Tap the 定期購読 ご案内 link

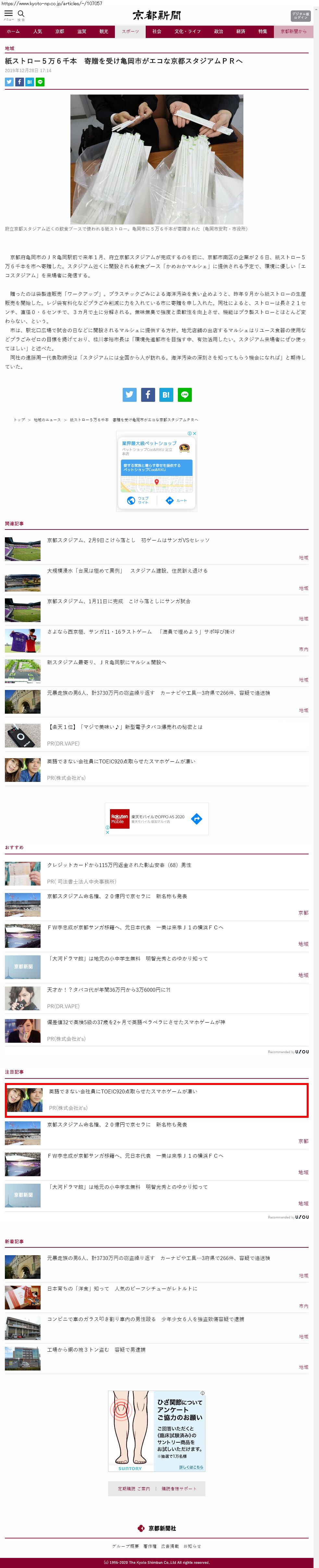pyautogui.click(x=134, y=1488)
